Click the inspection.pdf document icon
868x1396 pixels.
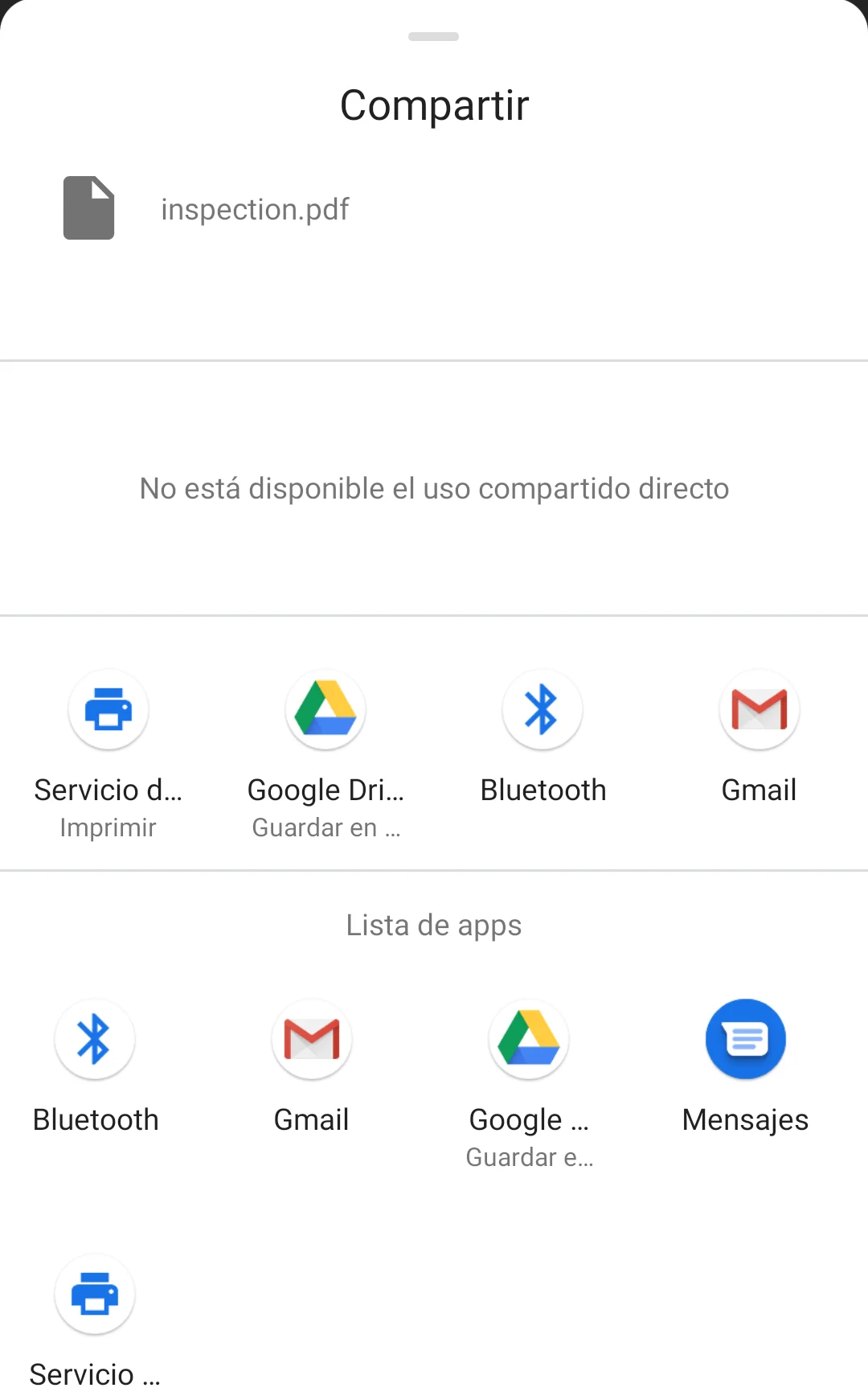[88, 207]
